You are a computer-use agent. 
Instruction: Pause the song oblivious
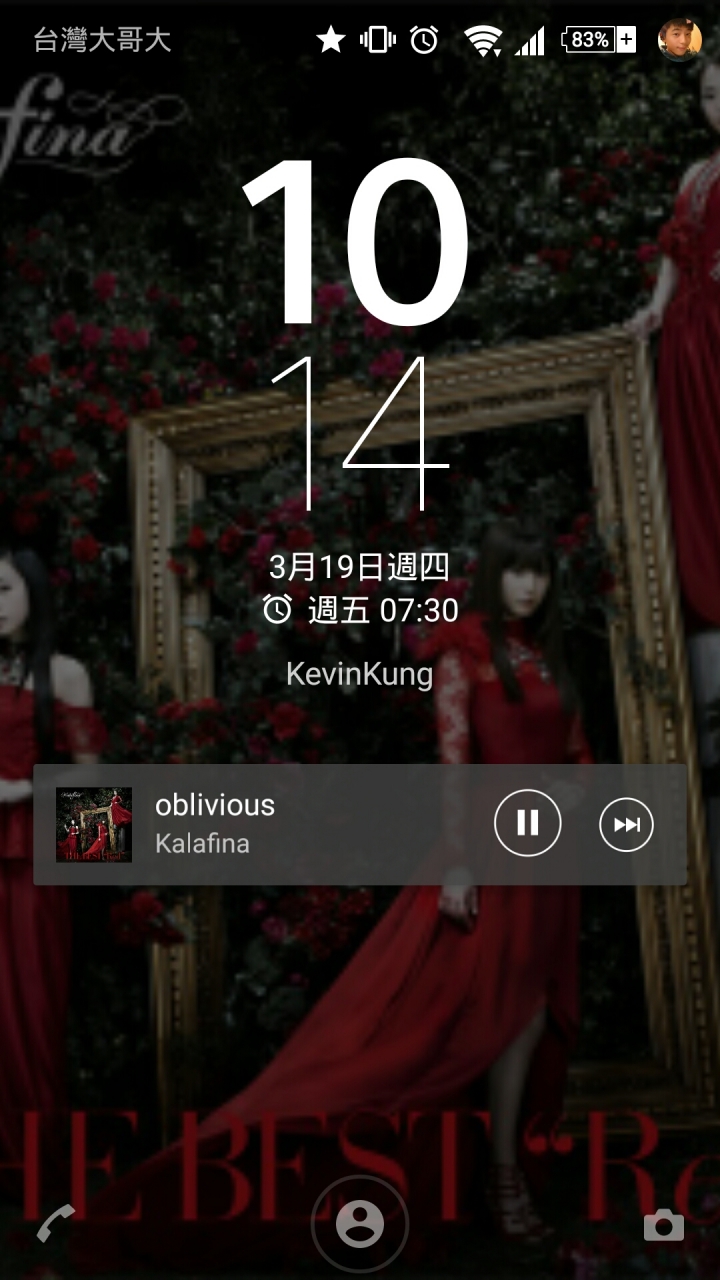pos(527,823)
